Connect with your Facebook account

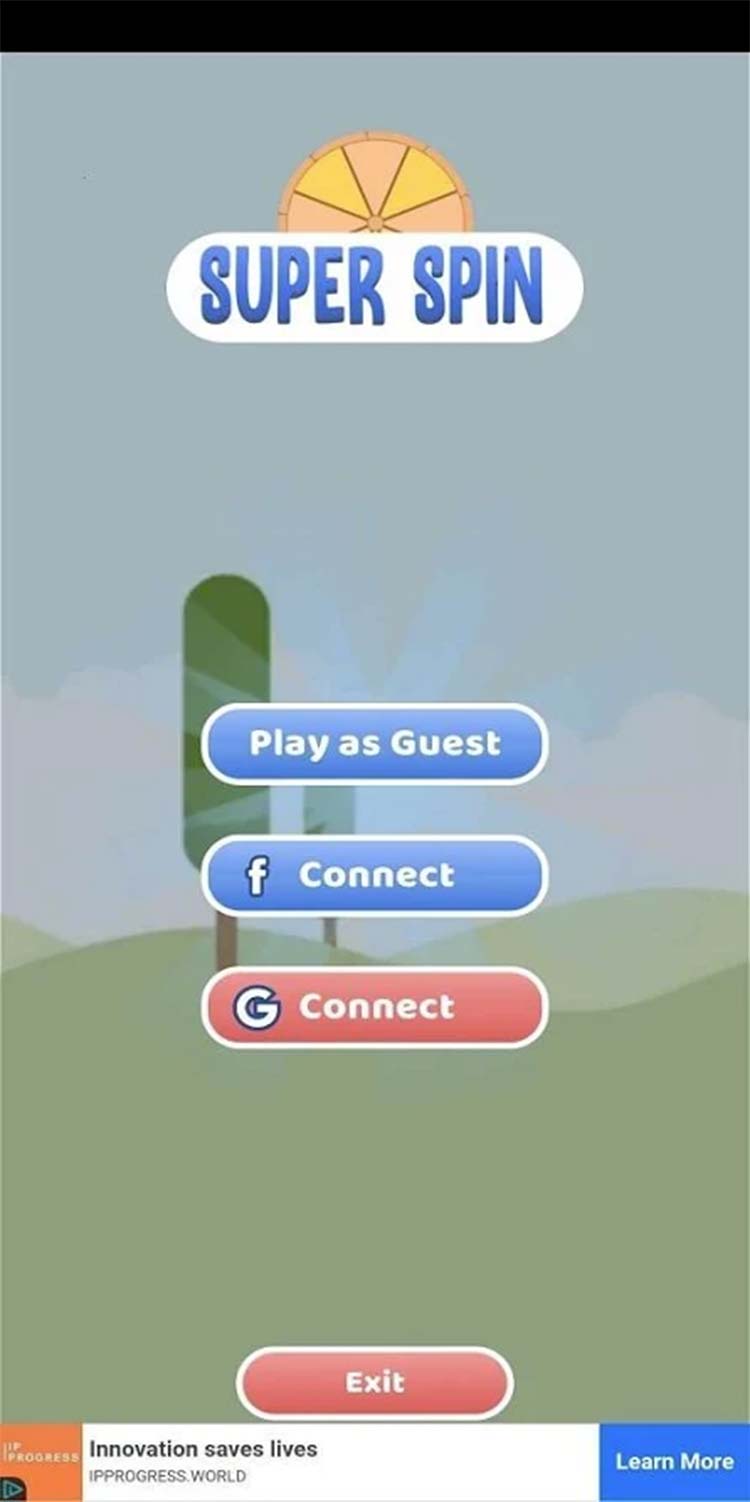(374, 876)
